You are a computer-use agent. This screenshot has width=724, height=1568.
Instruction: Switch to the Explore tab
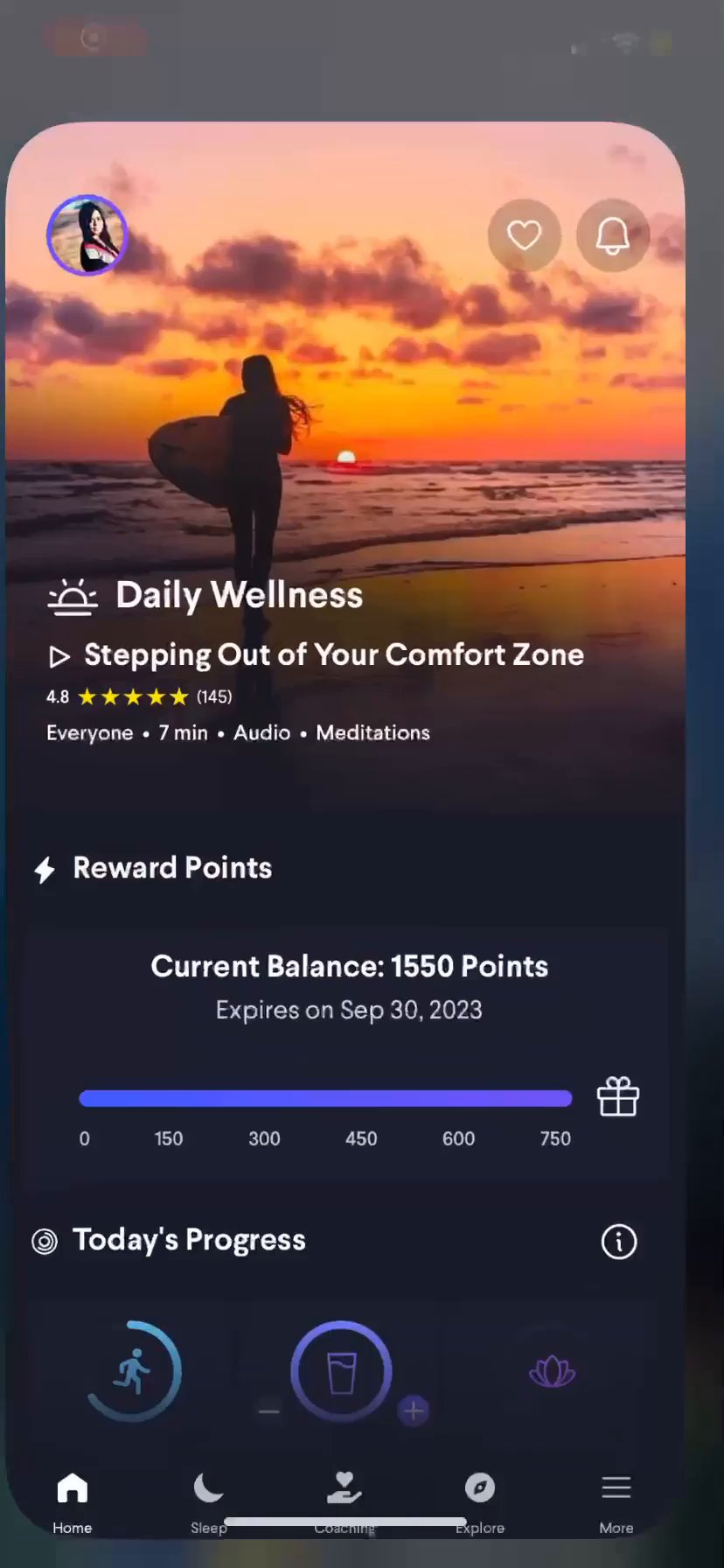click(x=479, y=1501)
